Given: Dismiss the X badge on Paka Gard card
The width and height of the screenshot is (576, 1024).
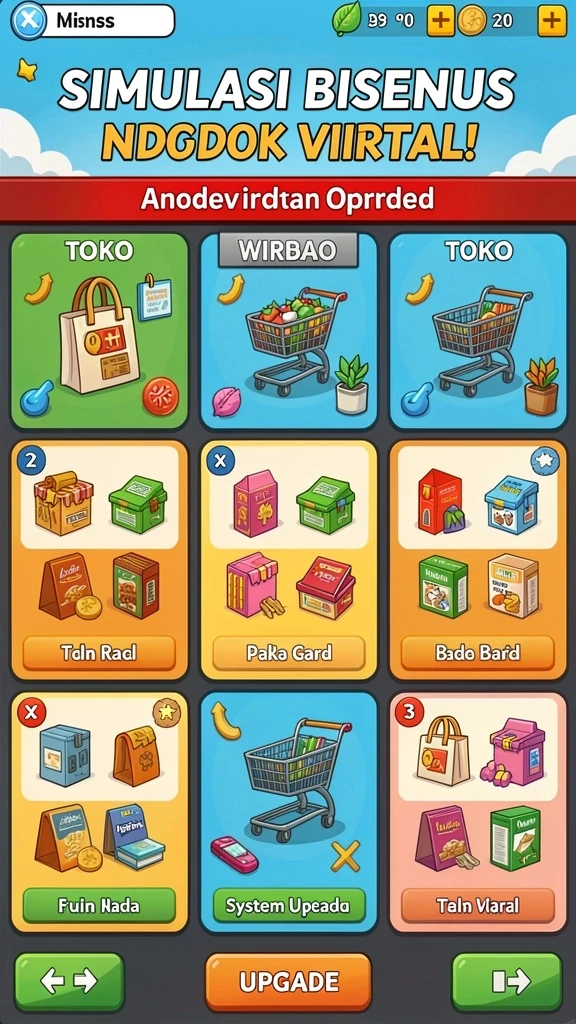Looking at the screenshot, I should pos(220,462).
